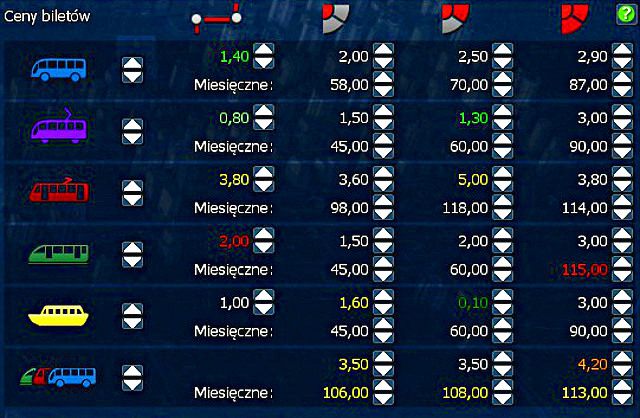Increase the 106,00 combined monthly price
This screenshot has height=418, width=640.
click(x=382, y=385)
